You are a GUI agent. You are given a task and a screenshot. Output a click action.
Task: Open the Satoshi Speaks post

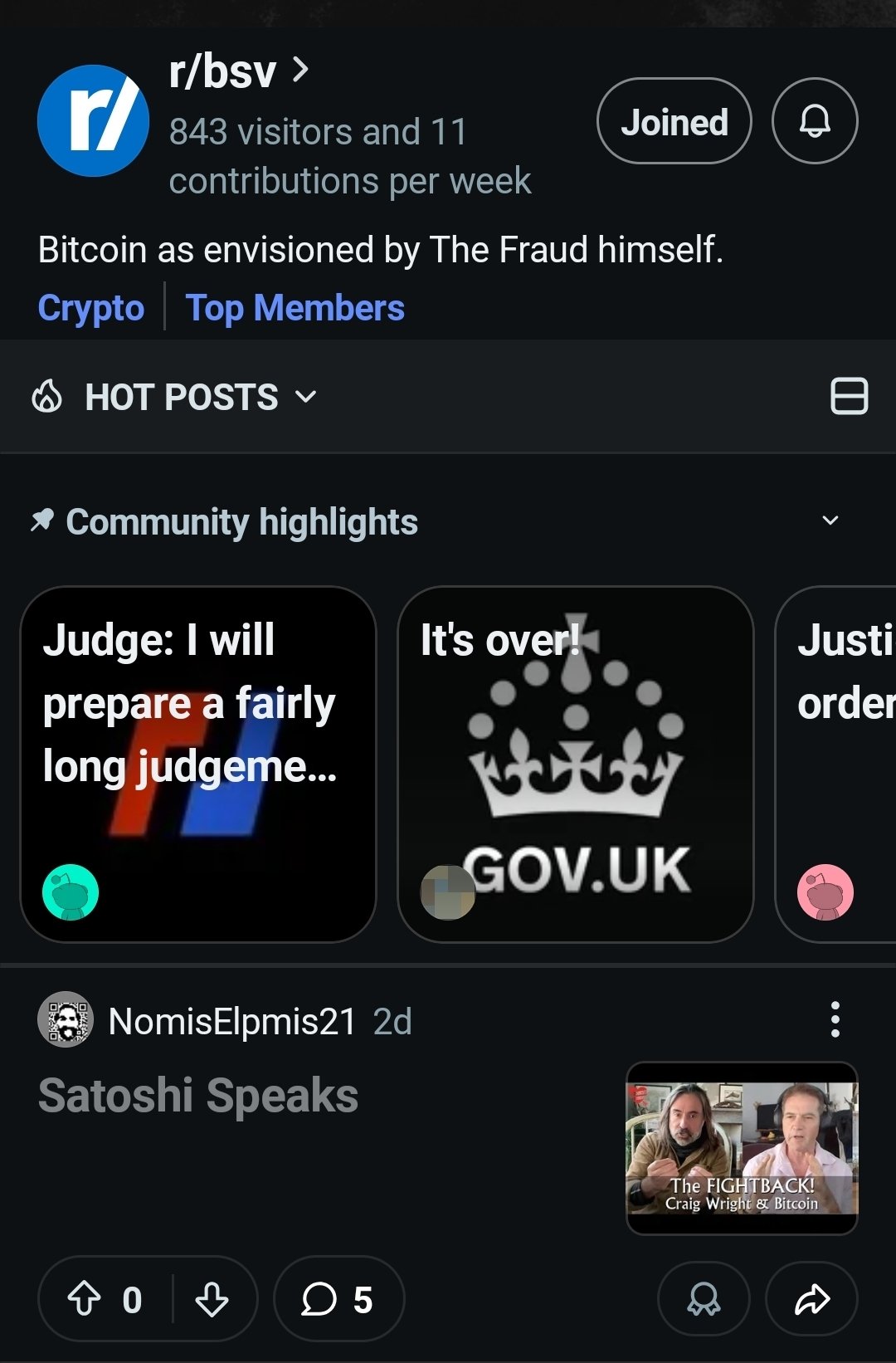[x=198, y=1096]
